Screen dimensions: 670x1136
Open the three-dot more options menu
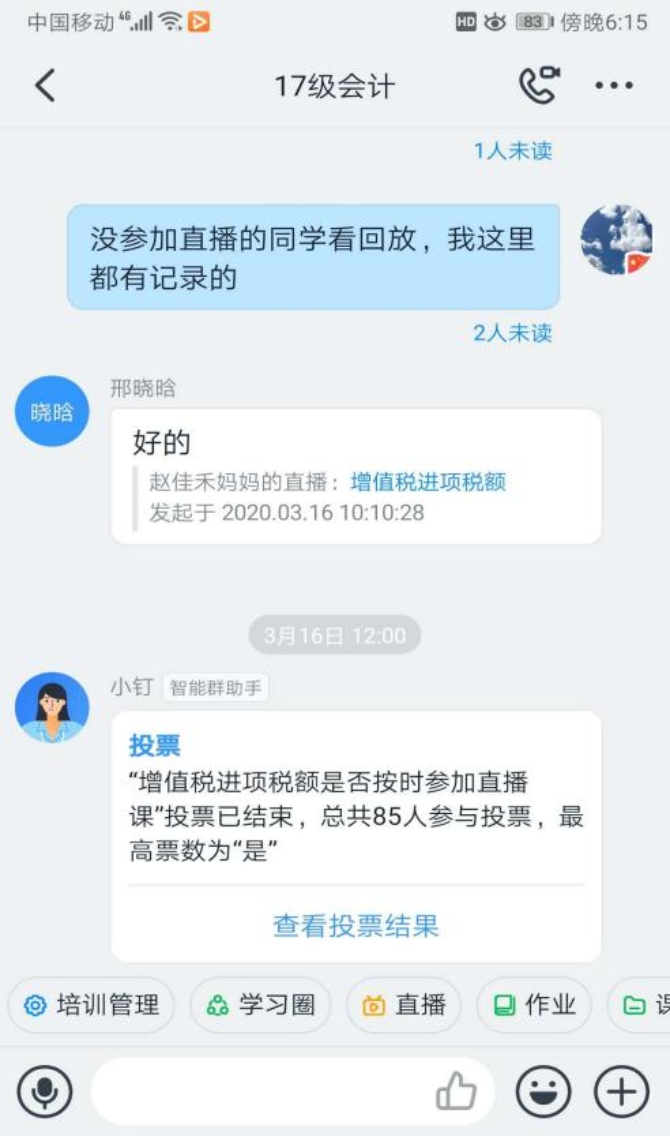(x=614, y=86)
